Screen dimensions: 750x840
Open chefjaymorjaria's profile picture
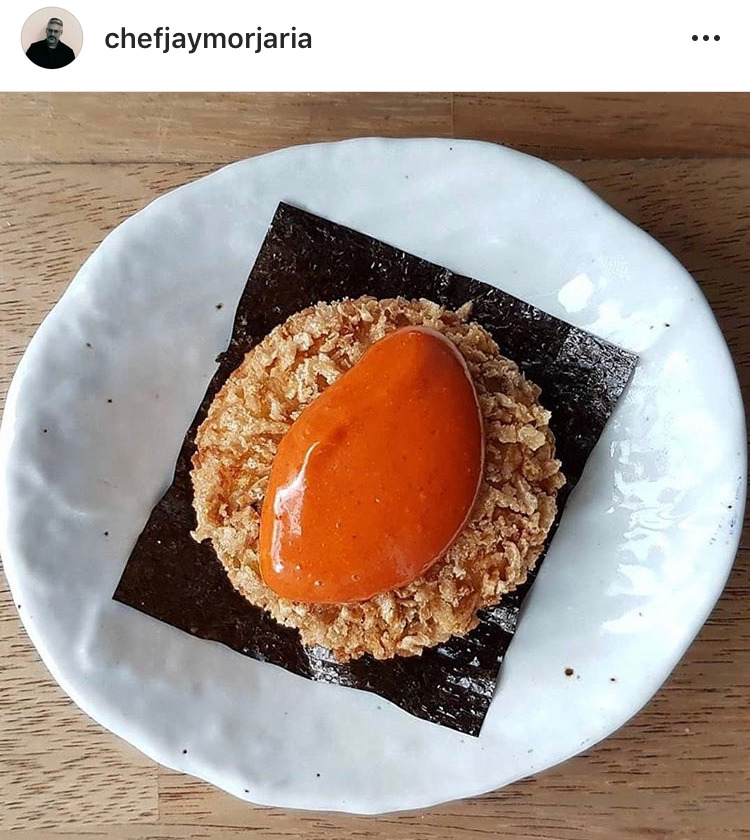tap(51, 38)
